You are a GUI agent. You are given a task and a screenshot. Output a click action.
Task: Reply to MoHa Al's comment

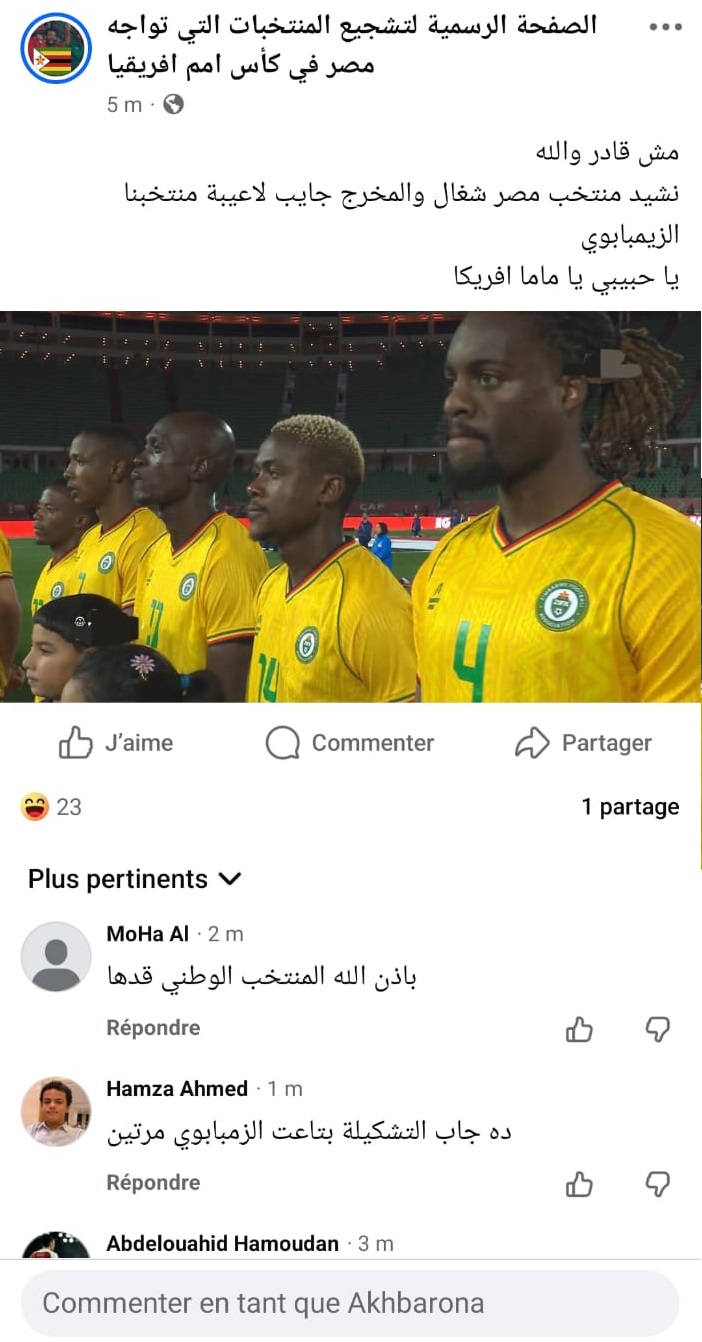[153, 1028]
